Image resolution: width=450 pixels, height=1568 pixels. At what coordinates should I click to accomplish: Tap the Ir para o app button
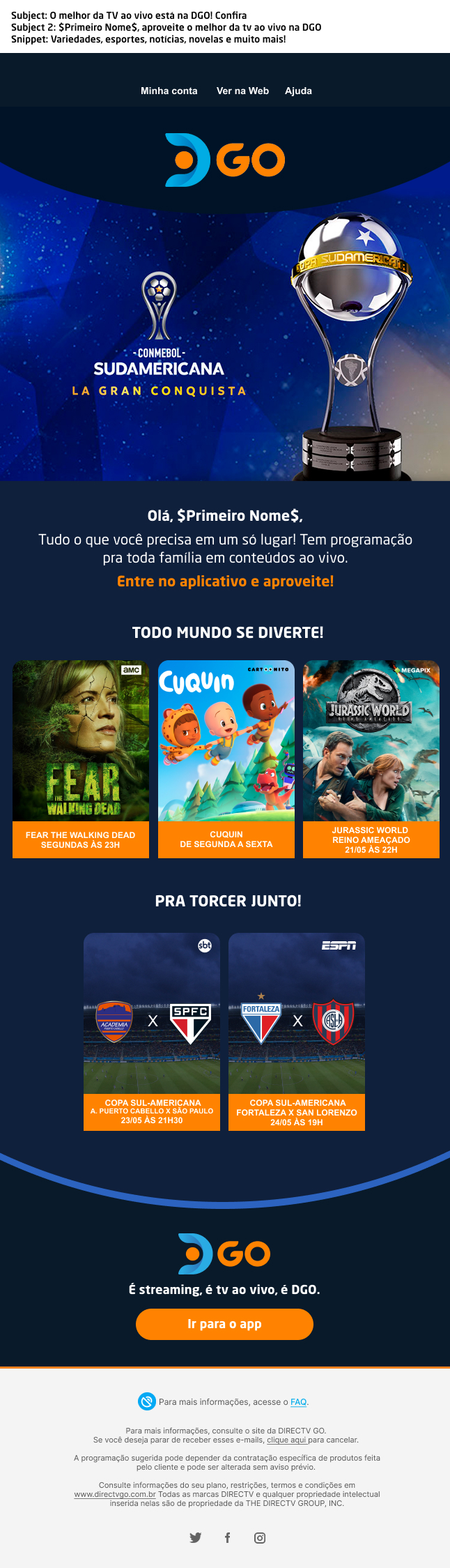(224, 1324)
